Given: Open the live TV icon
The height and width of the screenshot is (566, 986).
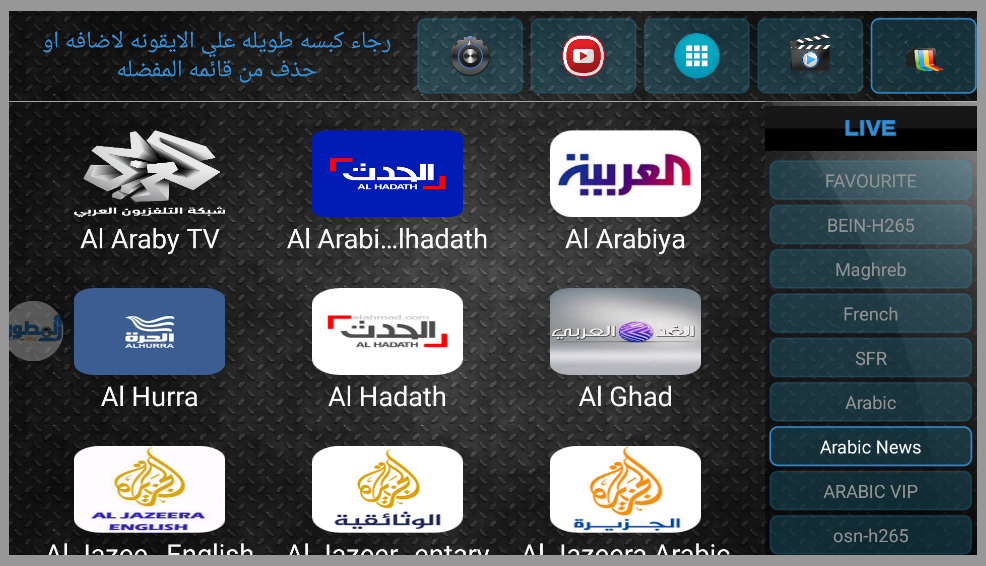Looking at the screenshot, I should coord(923,56).
